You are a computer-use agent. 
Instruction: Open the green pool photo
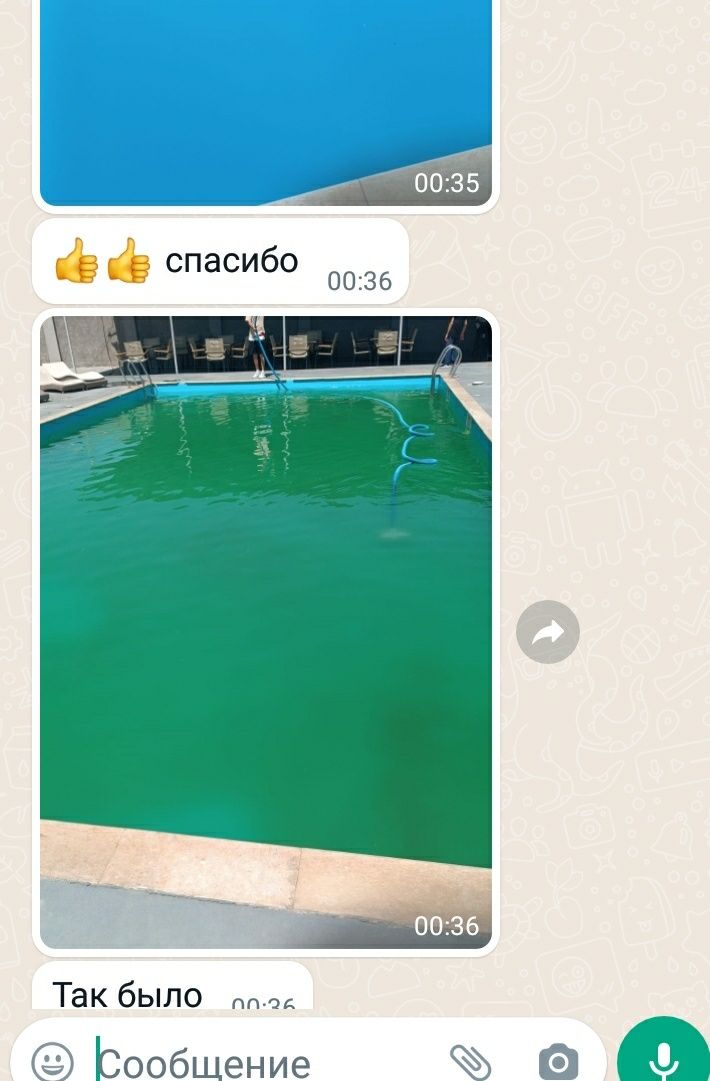(265, 630)
